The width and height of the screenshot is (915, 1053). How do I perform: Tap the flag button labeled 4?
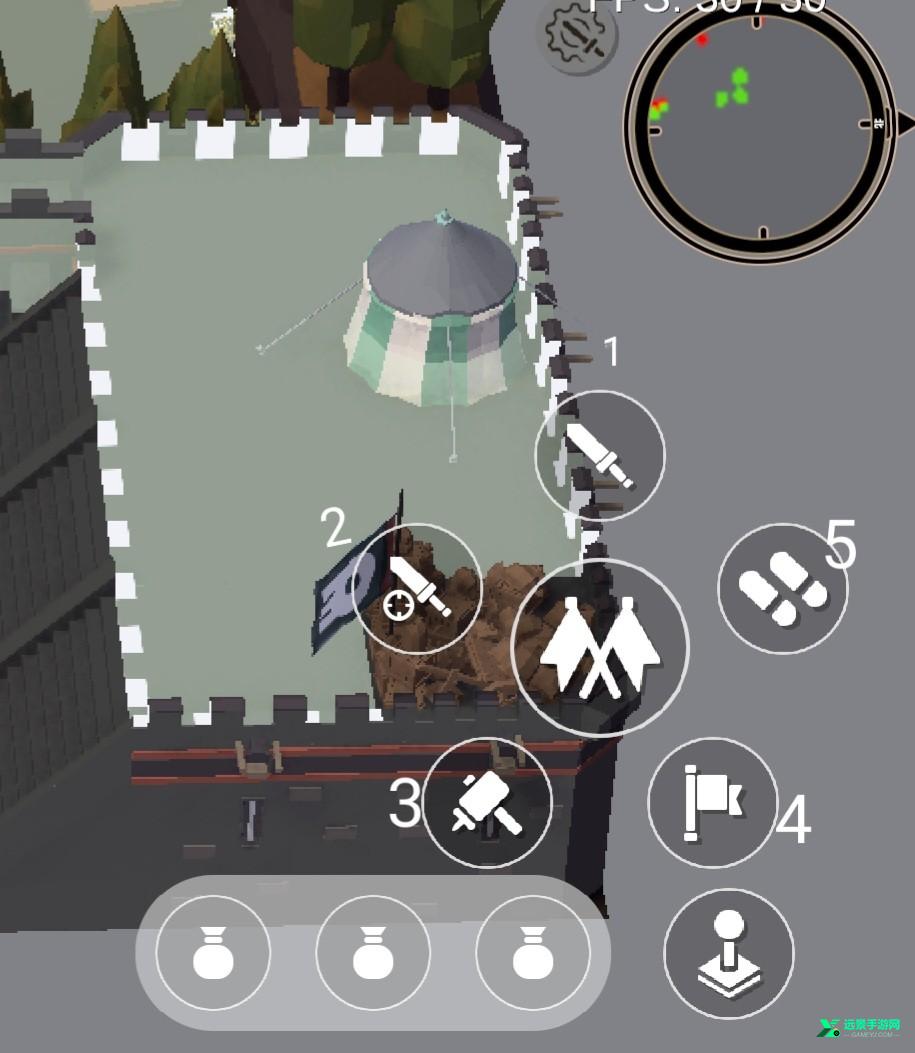click(x=713, y=802)
